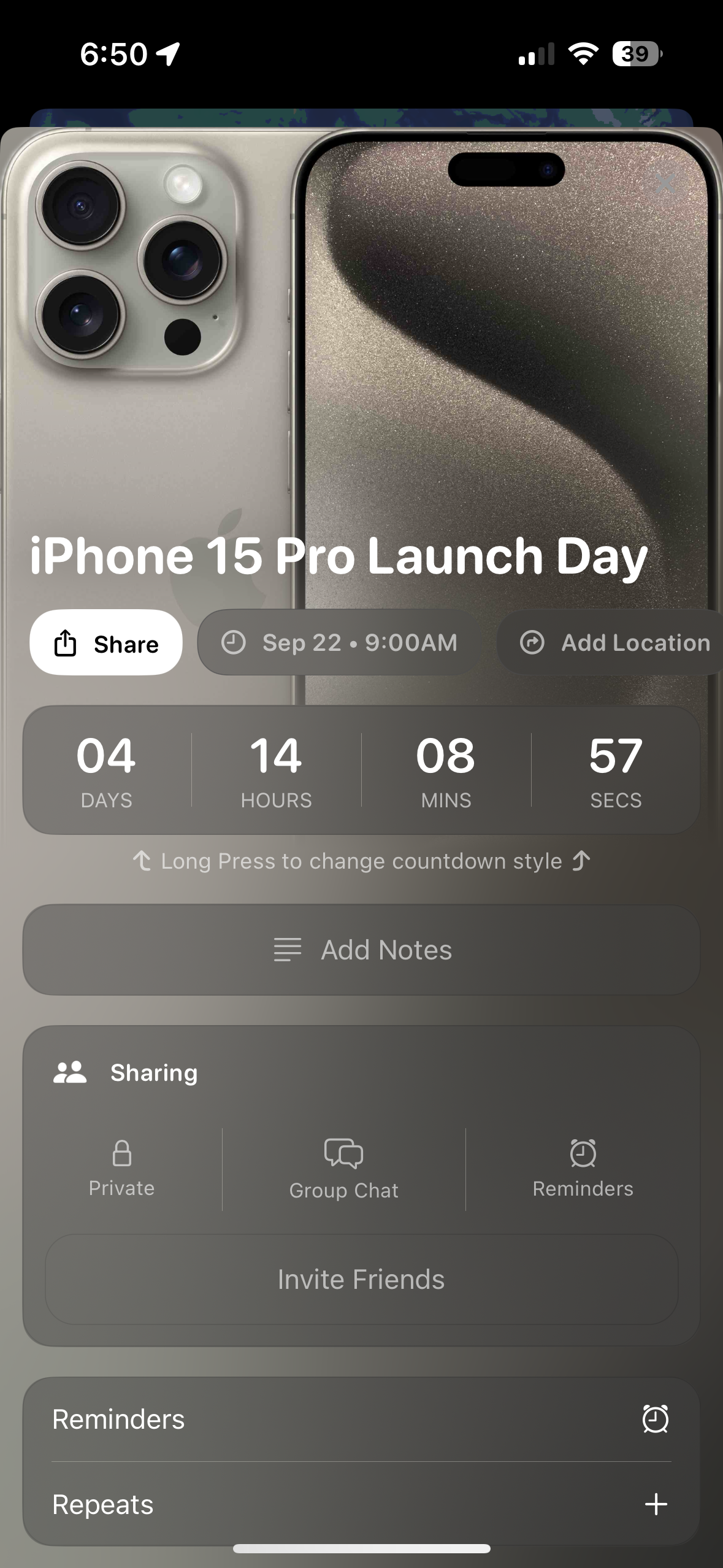Open Group Chat in Sharing
Image resolution: width=723 pixels, height=1568 pixels.
[x=343, y=1169]
